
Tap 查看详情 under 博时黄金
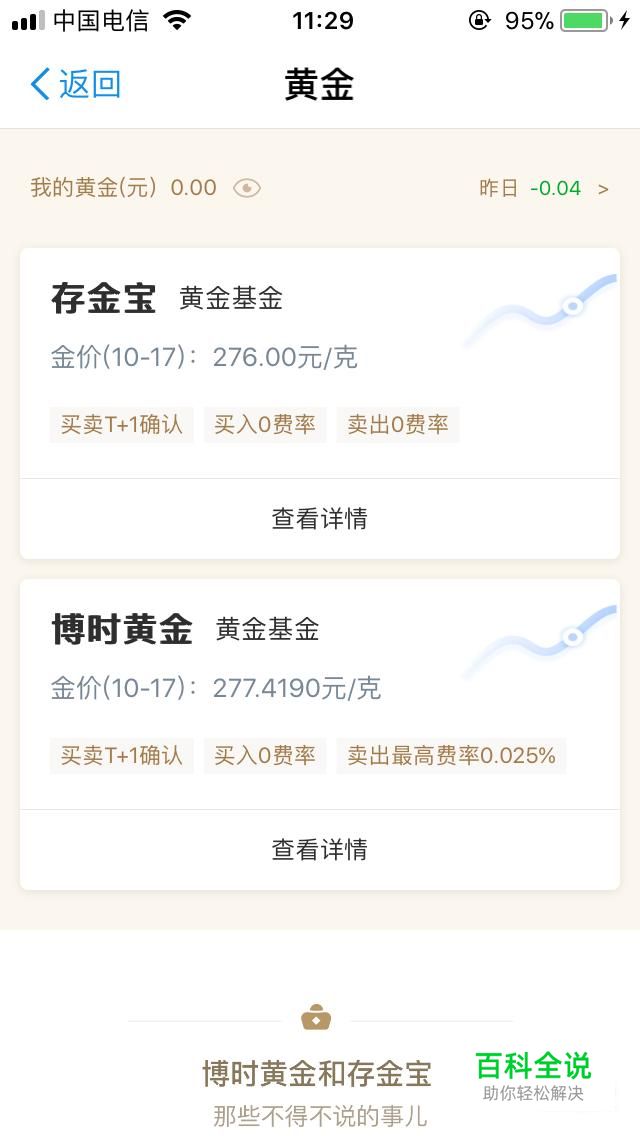[320, 849]
